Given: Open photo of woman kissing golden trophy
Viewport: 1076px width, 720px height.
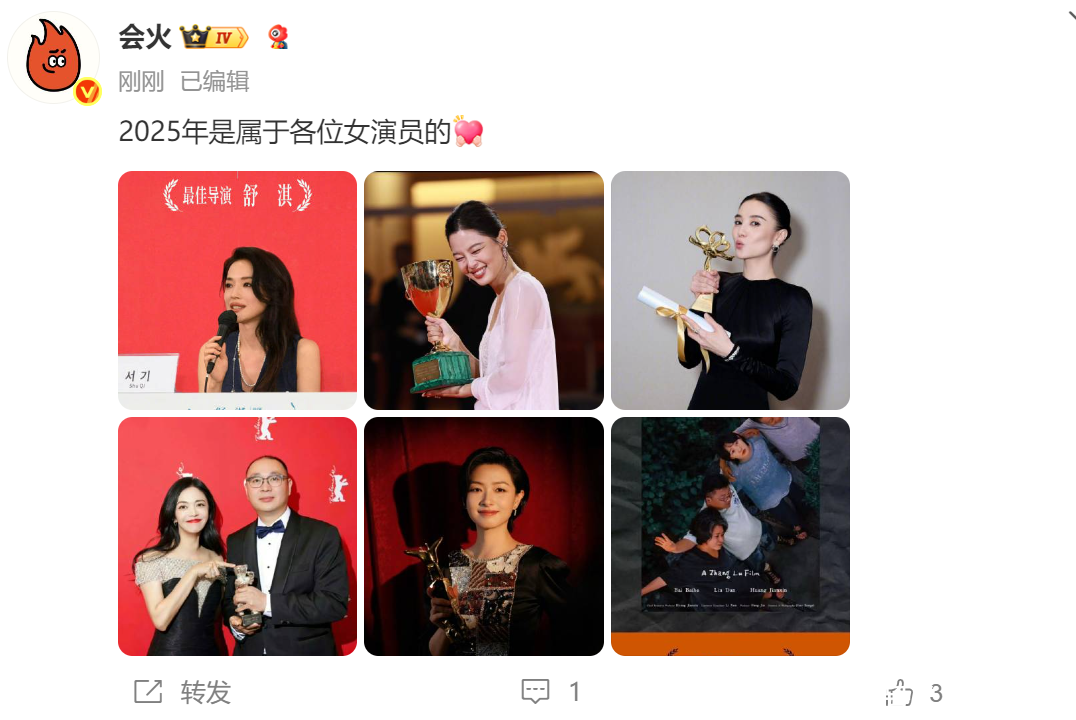Looking at the screenshot, I should pos(730,290).
